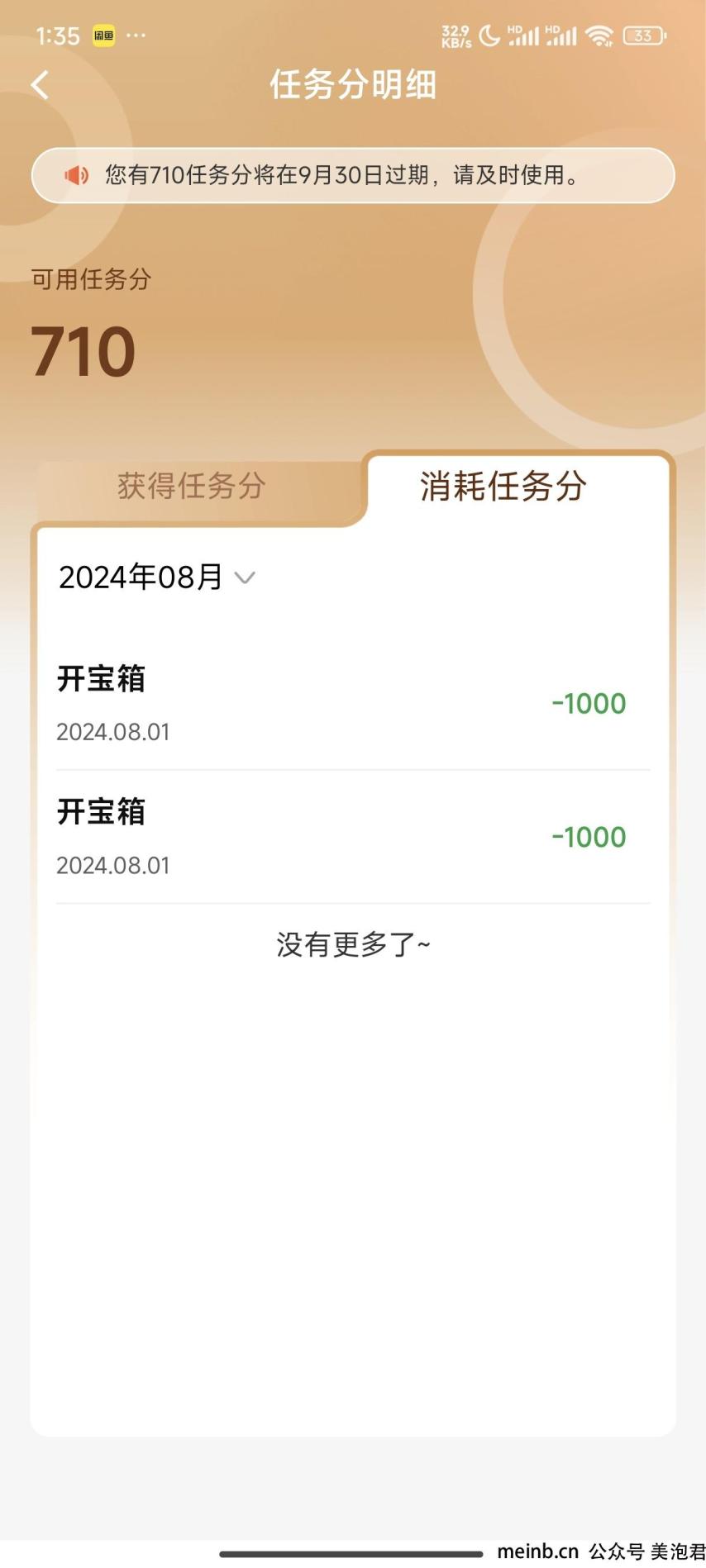The width and height of the screenshot is (706, 1568).
Task: Open the 2024年08月 month picker
Action: [x=156, y=577]
